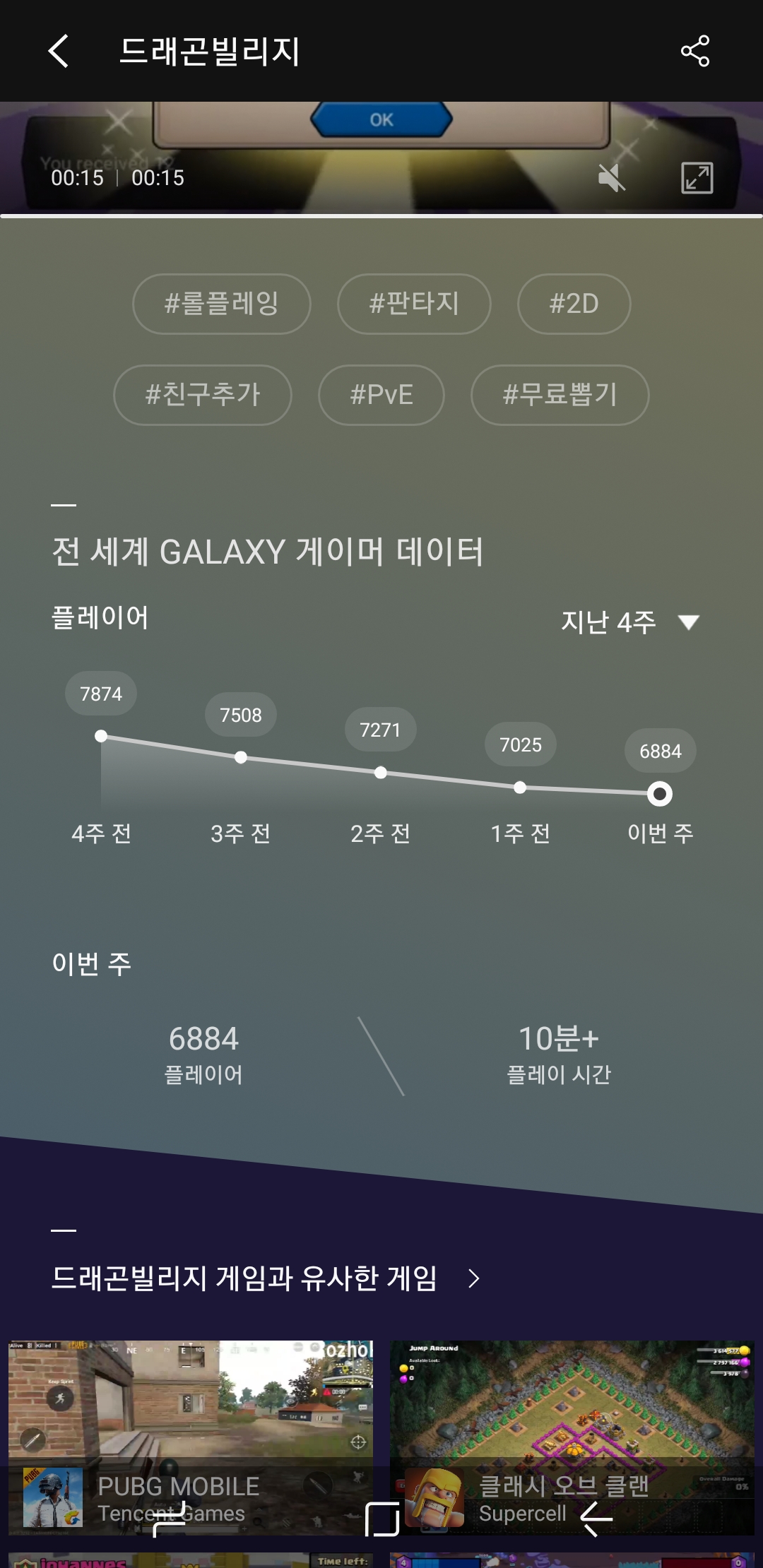This screenshot has width=763, height=1568.
Task: Open the 지난 4주 period dropdown
Action: pos(629,622)
